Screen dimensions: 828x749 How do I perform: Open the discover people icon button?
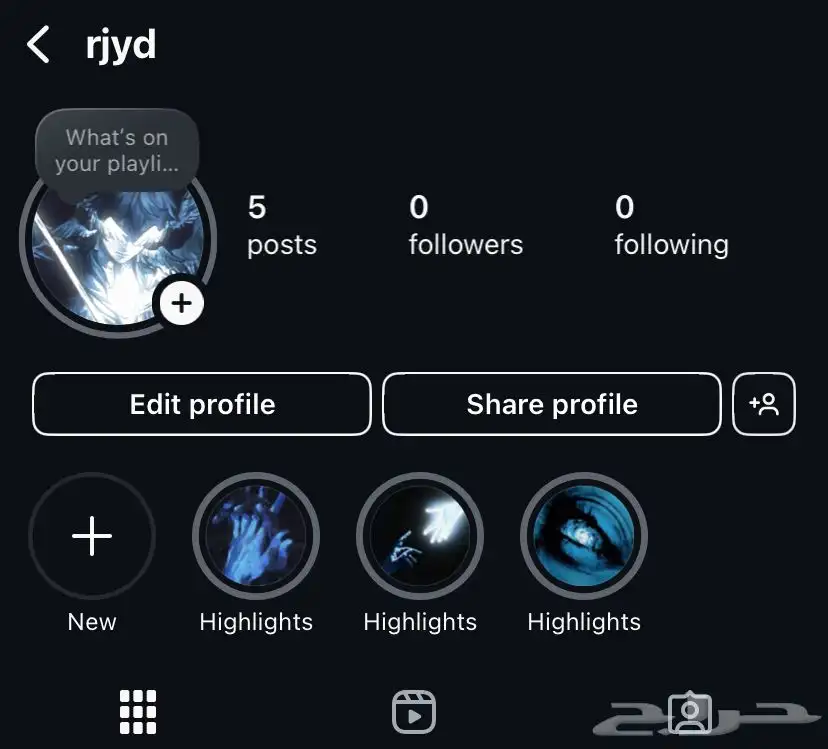coord(764,404)
